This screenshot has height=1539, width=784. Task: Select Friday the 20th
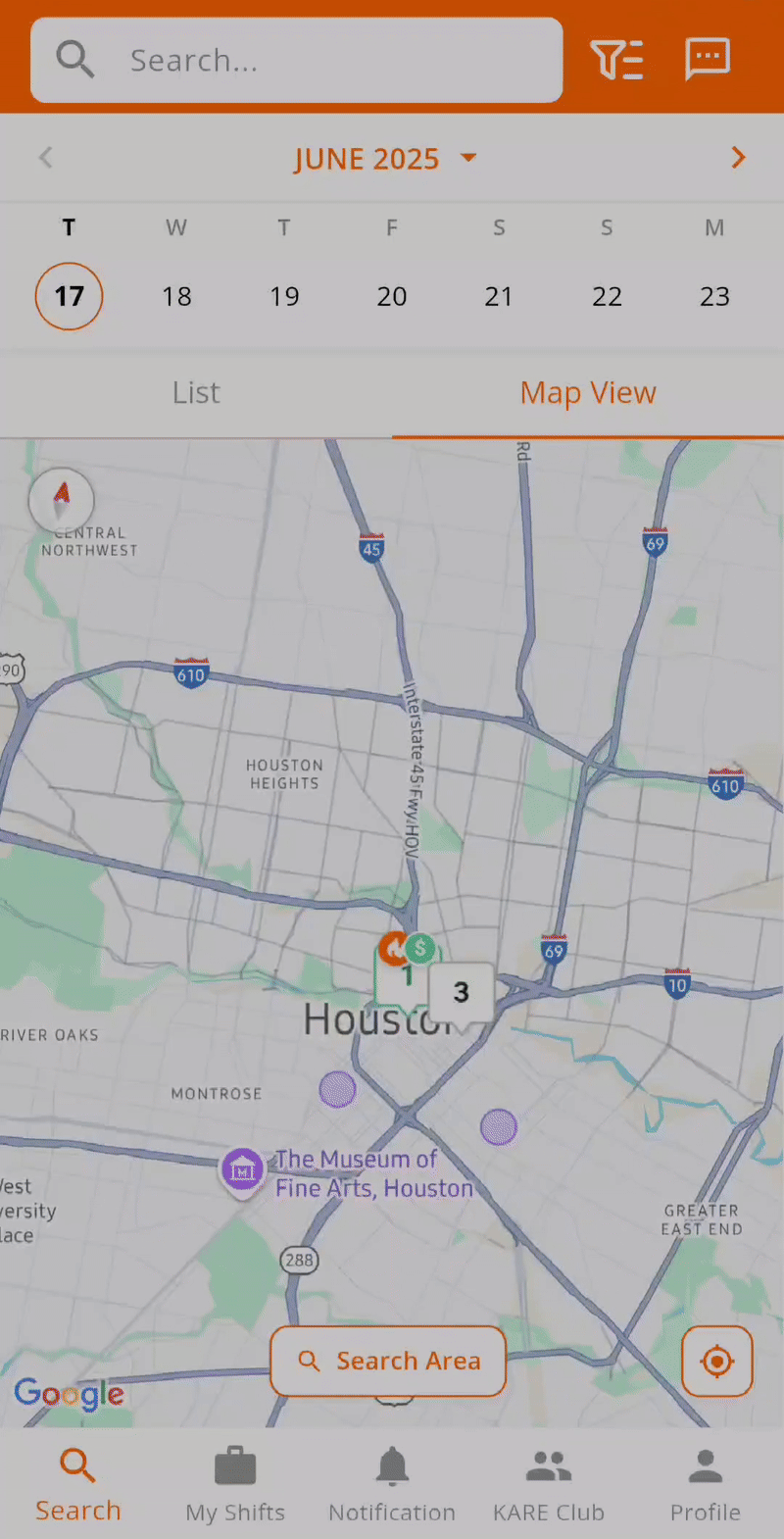(392, 296)
